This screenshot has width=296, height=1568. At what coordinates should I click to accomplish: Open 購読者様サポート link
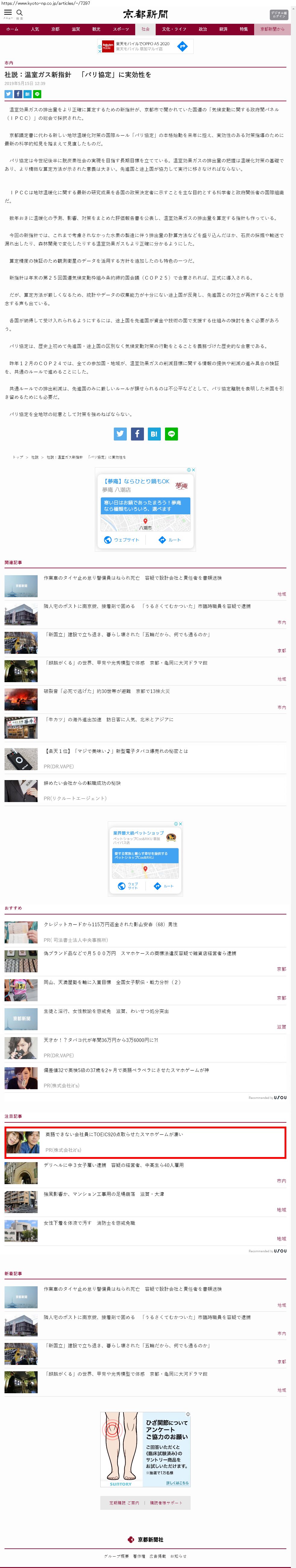click(x=166, y=1503)
